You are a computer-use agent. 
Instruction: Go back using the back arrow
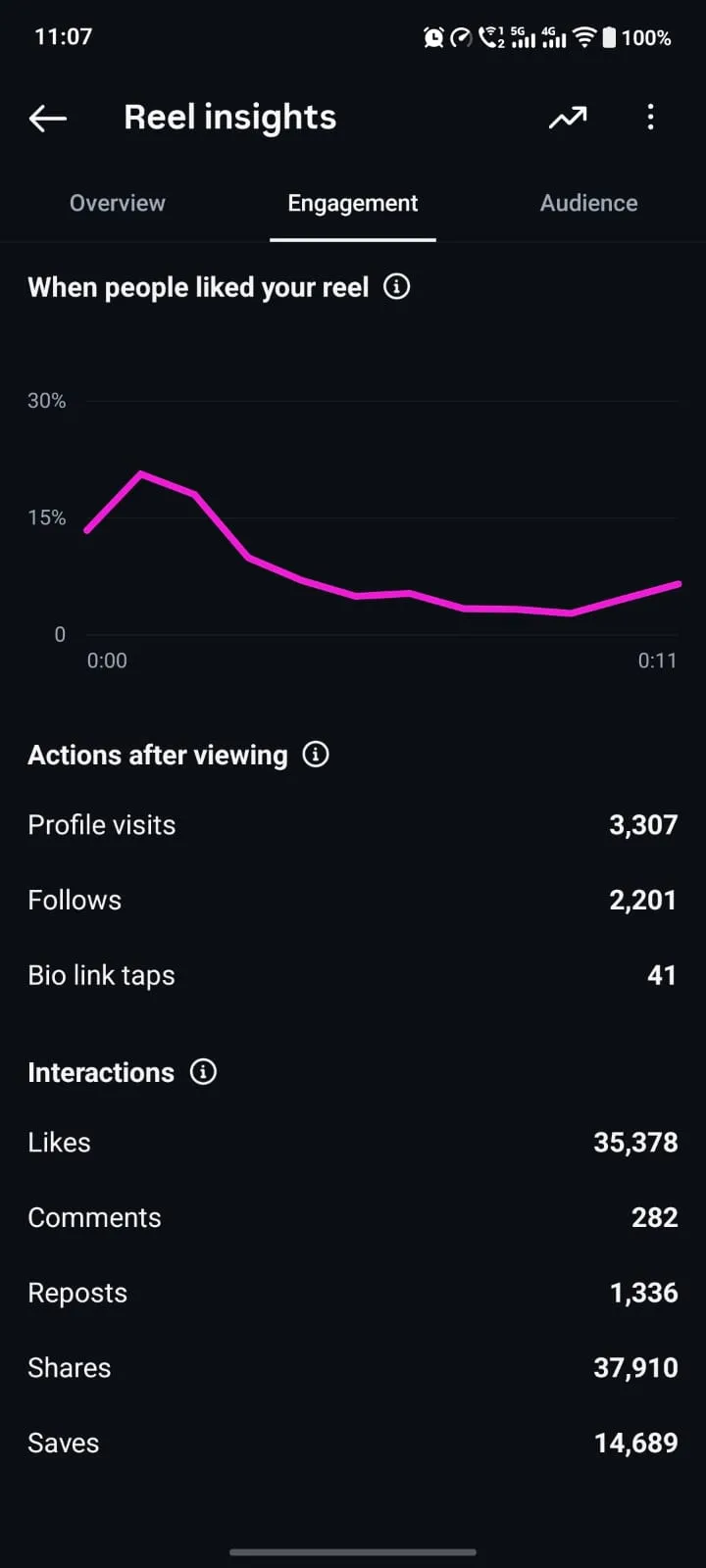click(x=47, y=119)
